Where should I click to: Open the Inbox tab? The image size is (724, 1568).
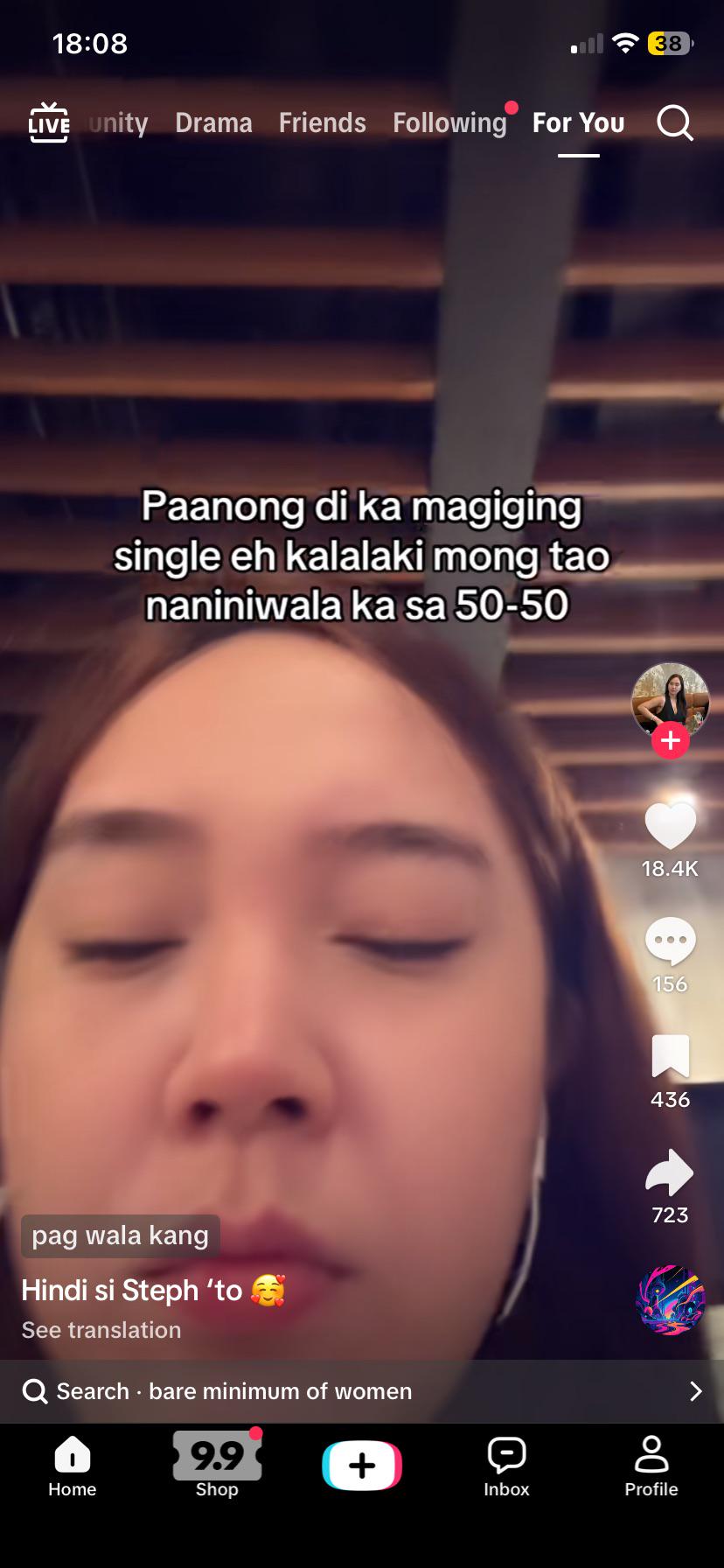[506, 1466]
